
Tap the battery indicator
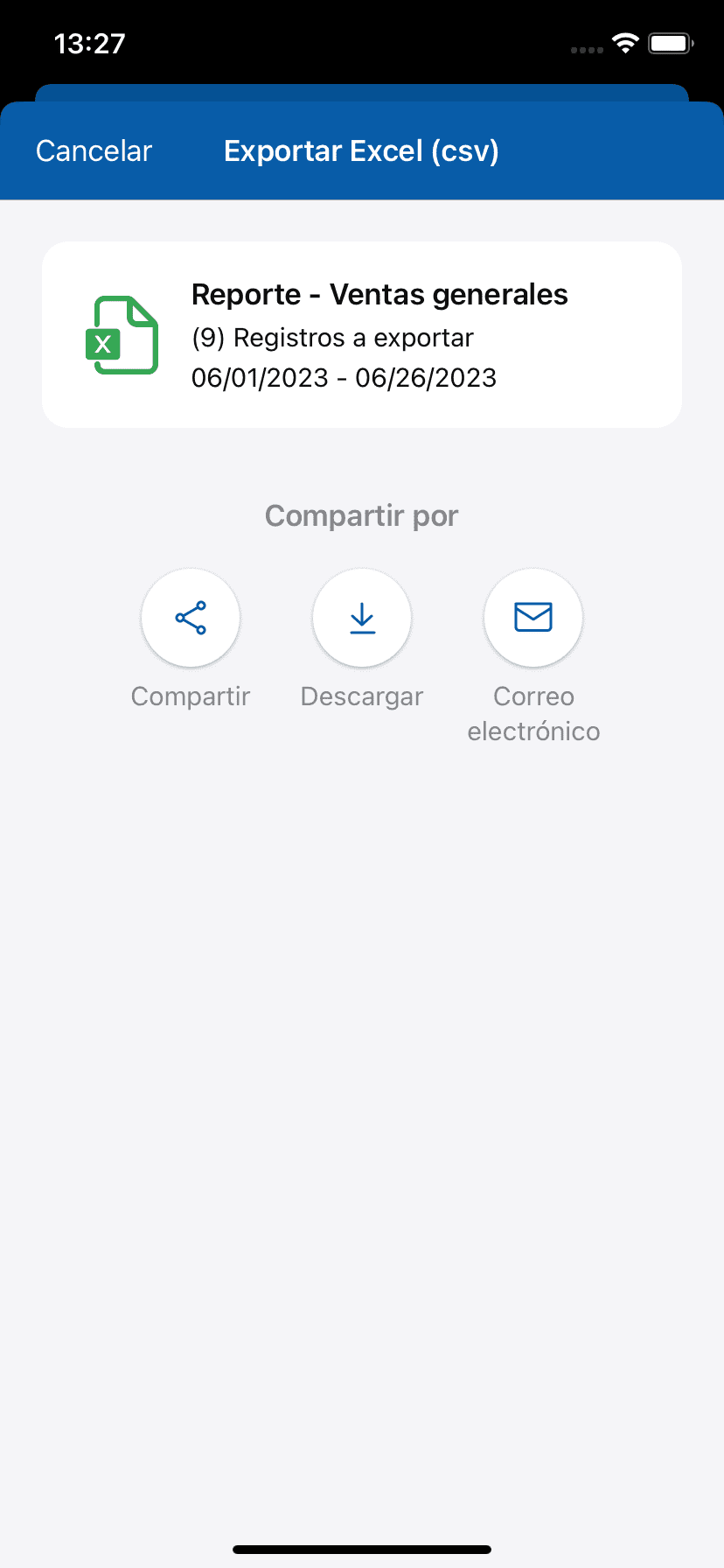coord(670,43)
